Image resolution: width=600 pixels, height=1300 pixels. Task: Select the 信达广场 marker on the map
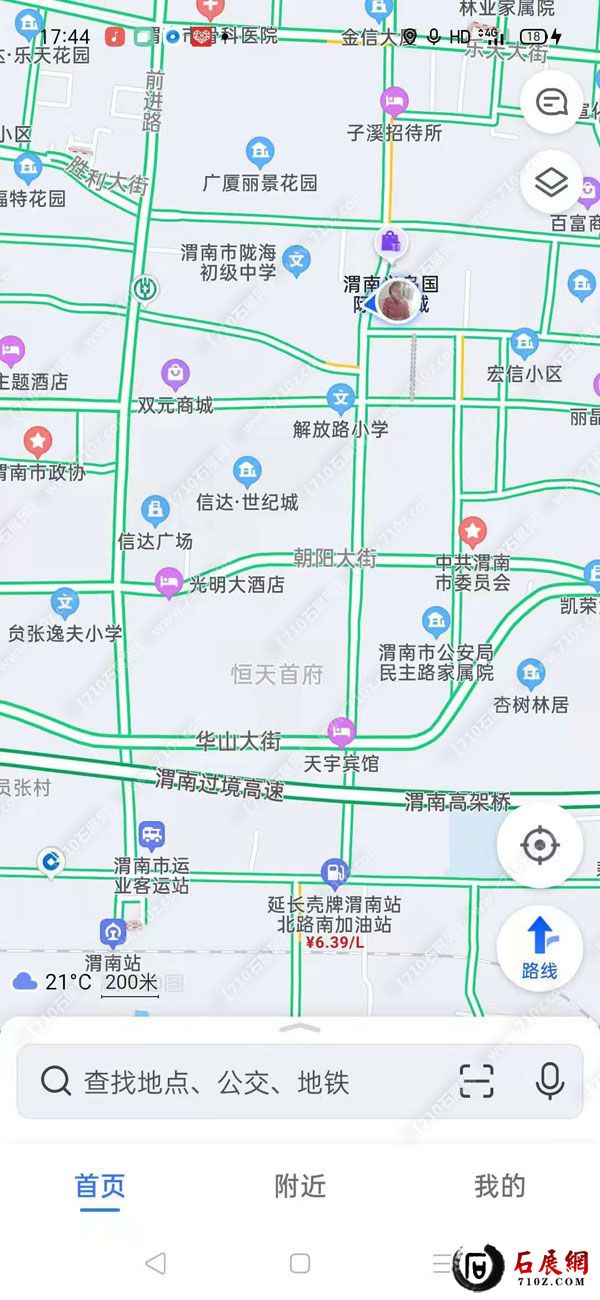tap(155, 512)
